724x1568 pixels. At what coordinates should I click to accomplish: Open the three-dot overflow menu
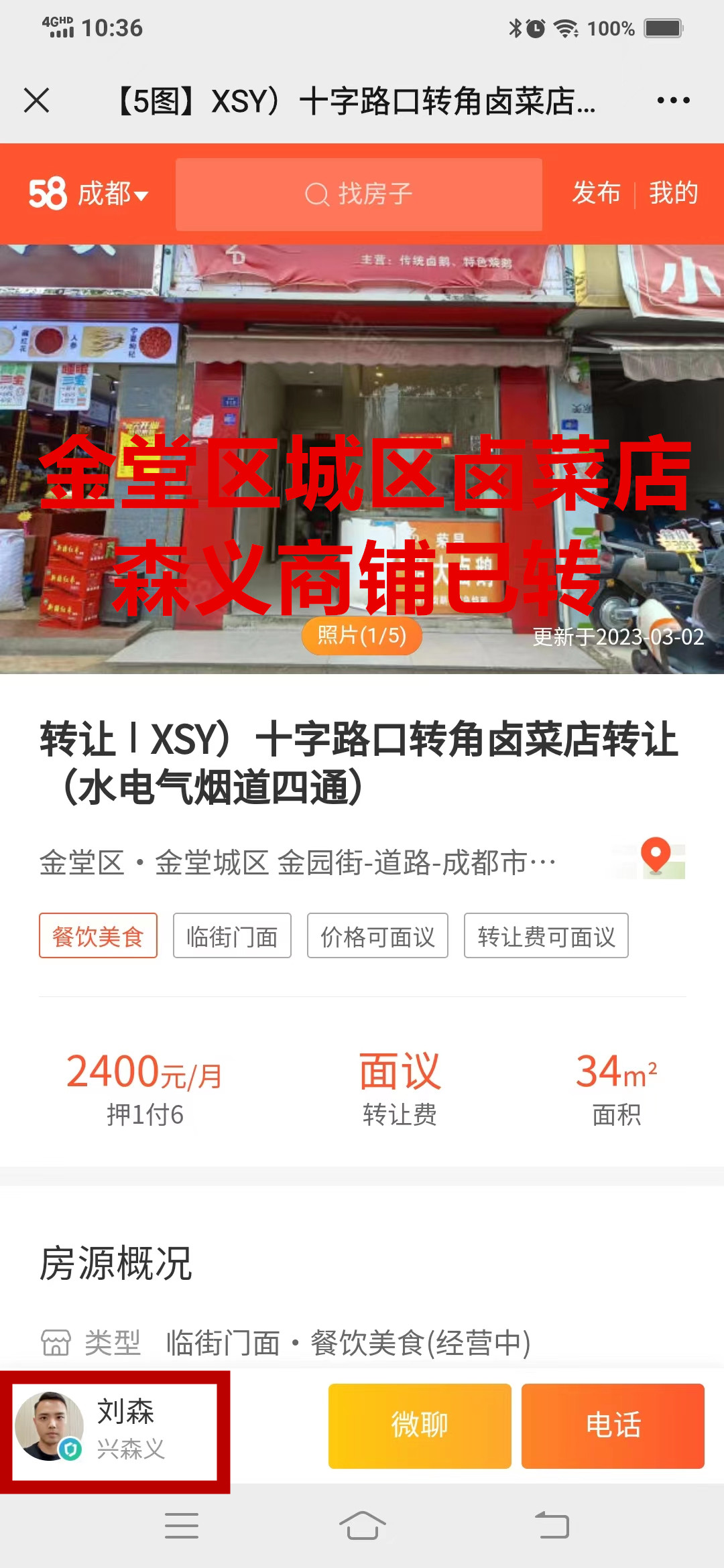click(673, 101)
